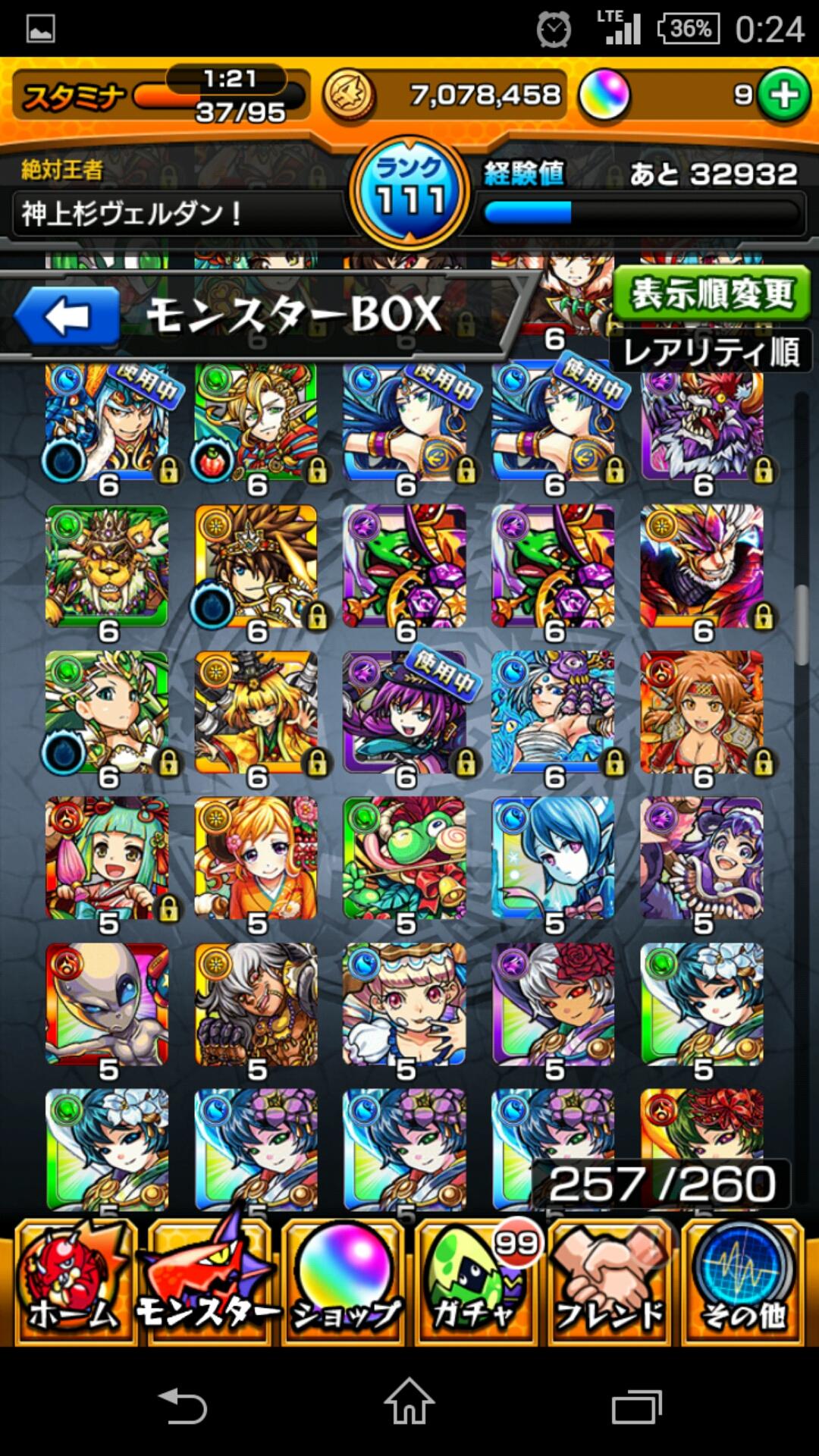This screenshot has width=819, height=1456.
Task: Select the red-headband orange-haired girl monster
Action: pyautogui.click(x=701, y=712)
